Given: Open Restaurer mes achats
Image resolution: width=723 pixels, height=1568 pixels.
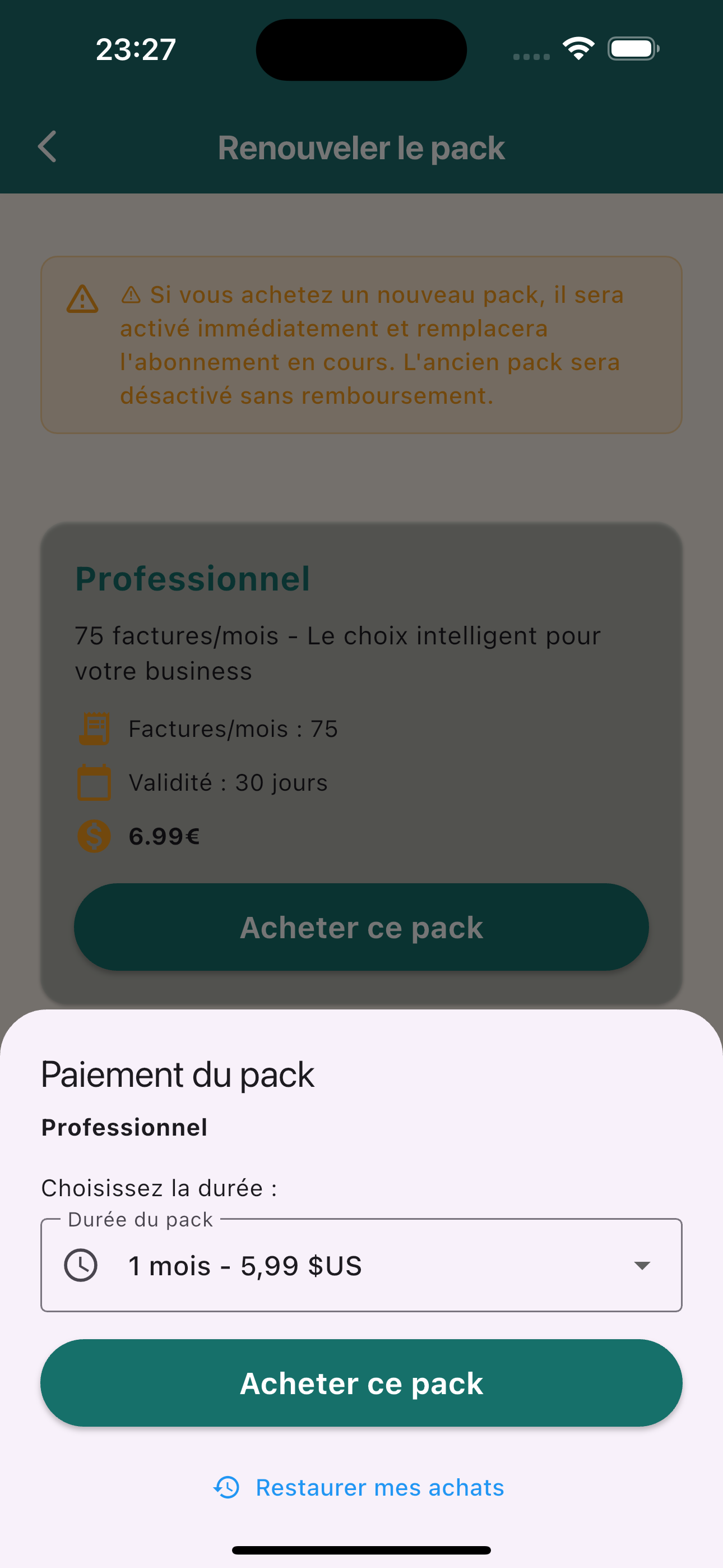Looking at the screenshot, I should pos(379,1487).
